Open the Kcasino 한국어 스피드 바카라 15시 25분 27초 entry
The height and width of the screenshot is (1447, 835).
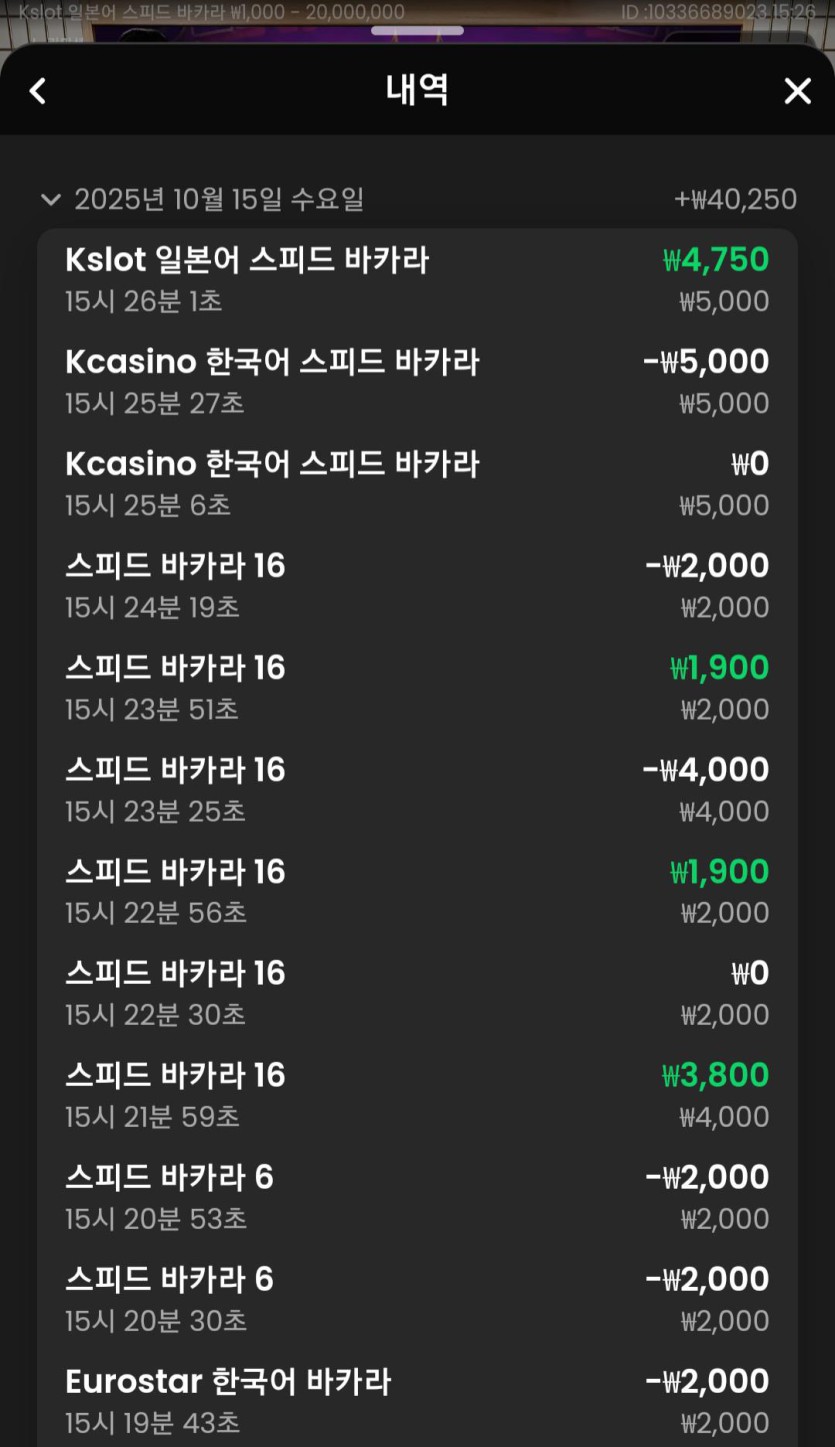pos(417,381)
